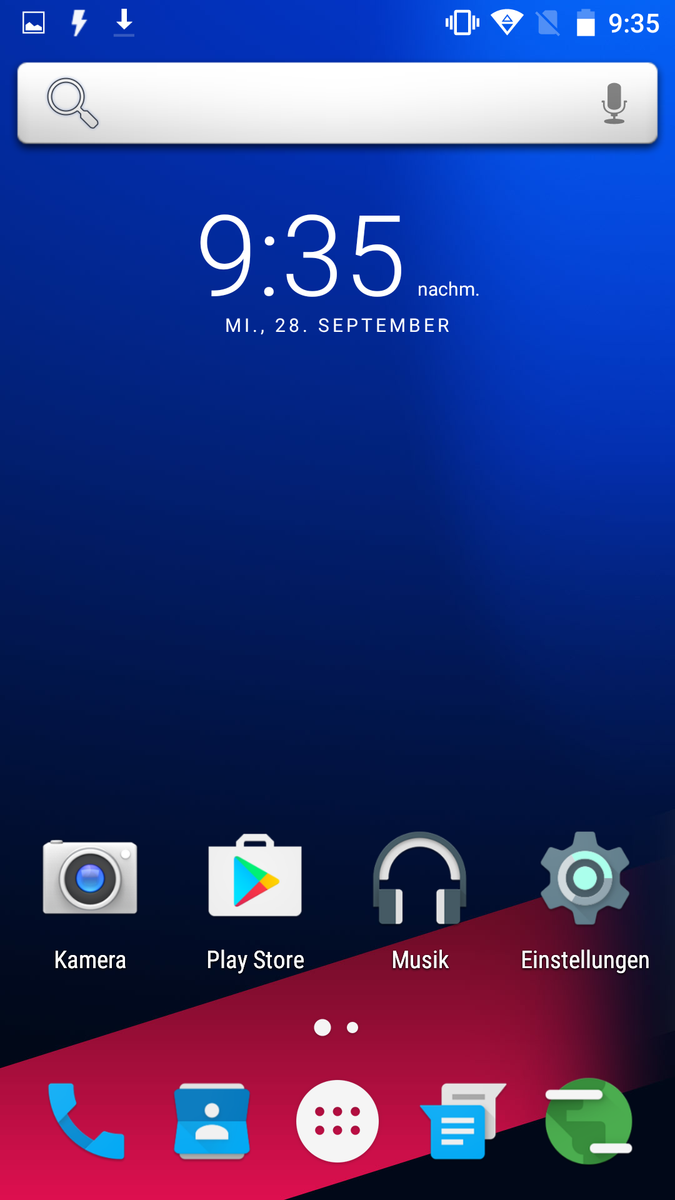Open the contacts app in the dock

pyautogui.click(x=211, y=1121)
